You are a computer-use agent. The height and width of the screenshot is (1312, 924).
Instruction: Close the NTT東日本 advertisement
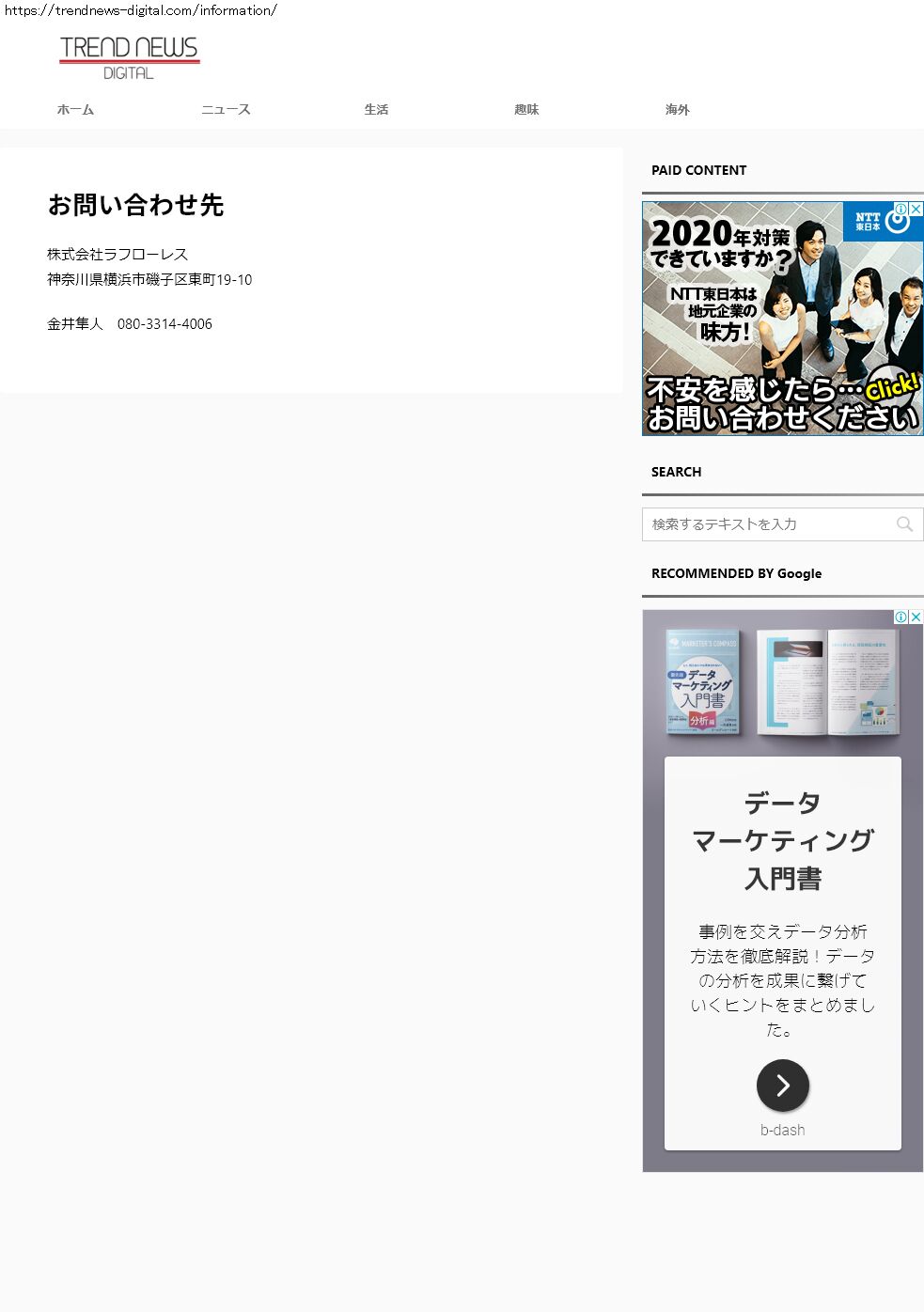click(916, 209)
